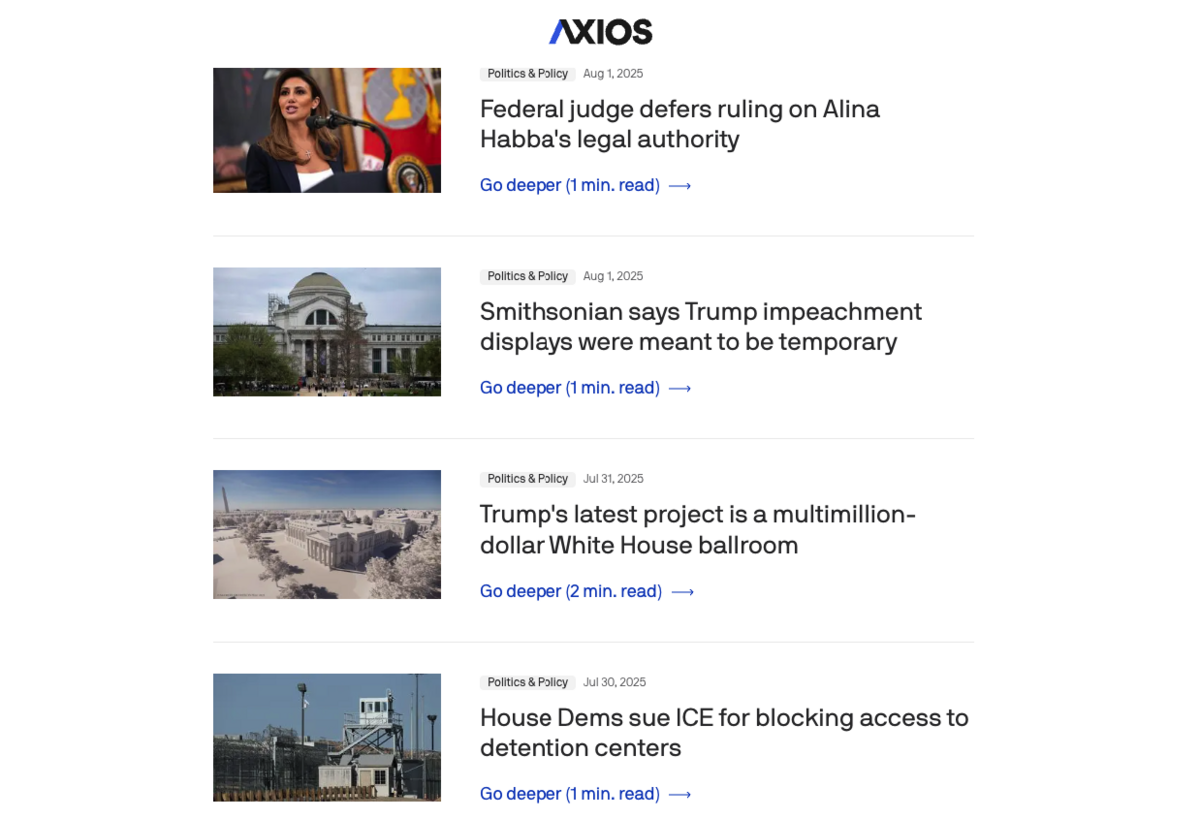Viewport: 1200px width, 819px height.
Task: Open the Axios logo home link
Action: pyautogui.click(x=600, y=32)
